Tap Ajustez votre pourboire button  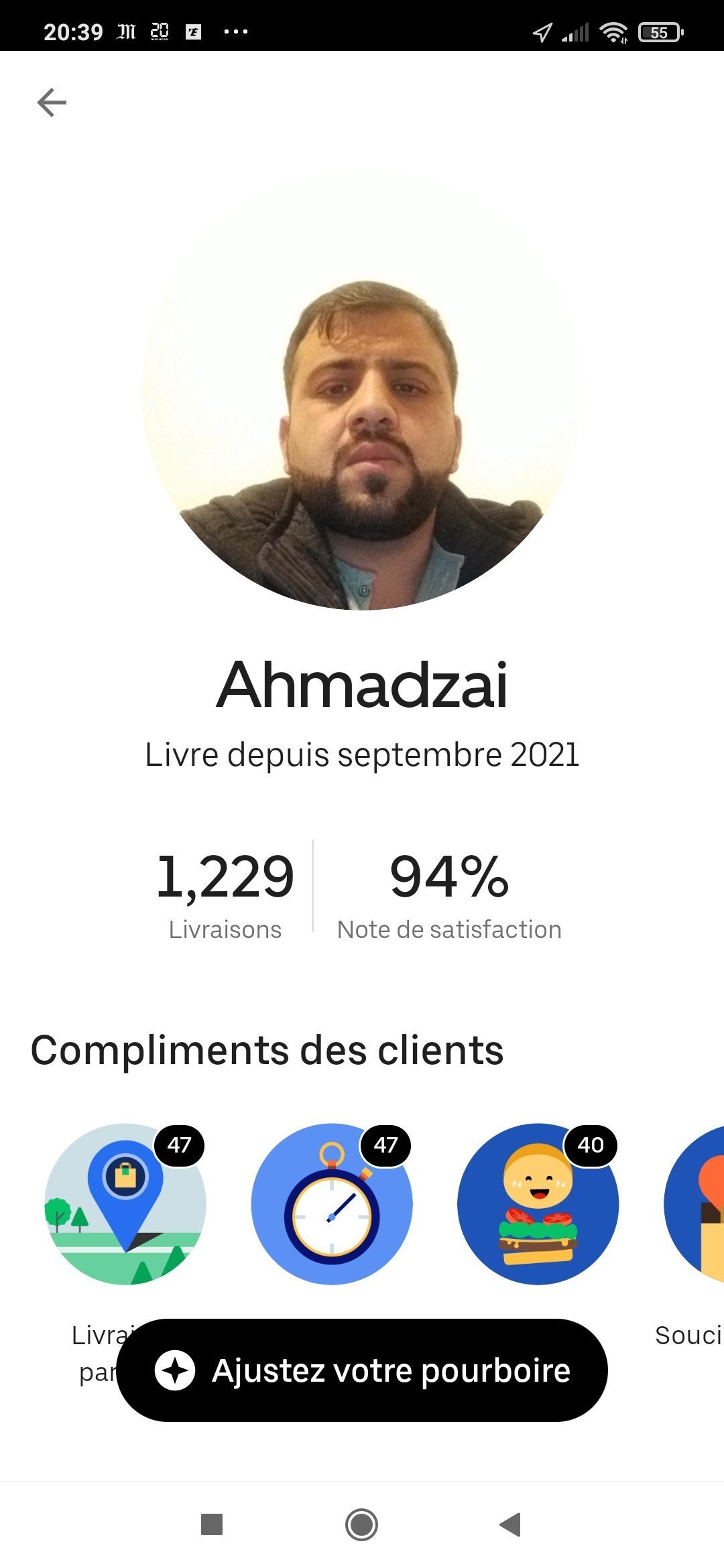coord(362,1370)
